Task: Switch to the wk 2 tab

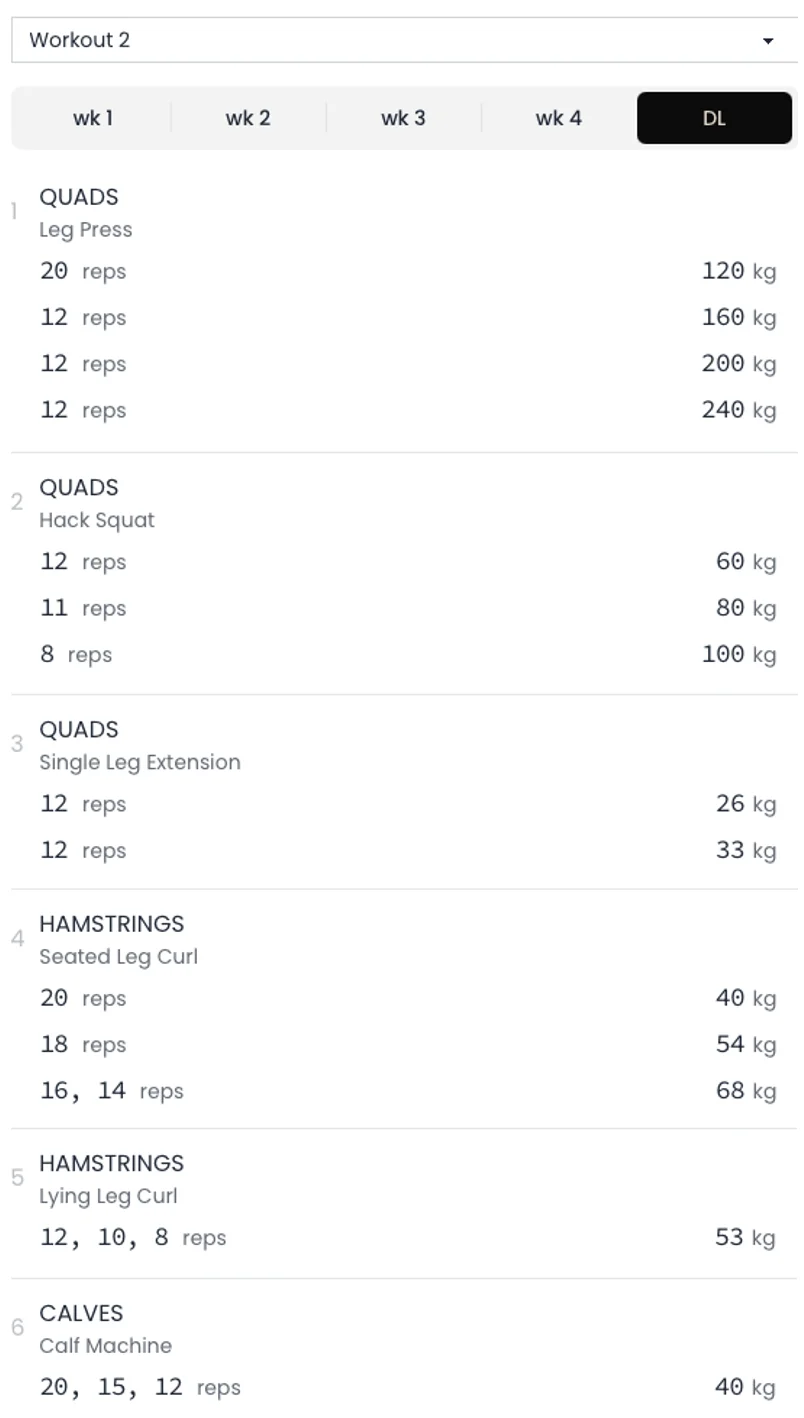Action: tap(248, 118)
